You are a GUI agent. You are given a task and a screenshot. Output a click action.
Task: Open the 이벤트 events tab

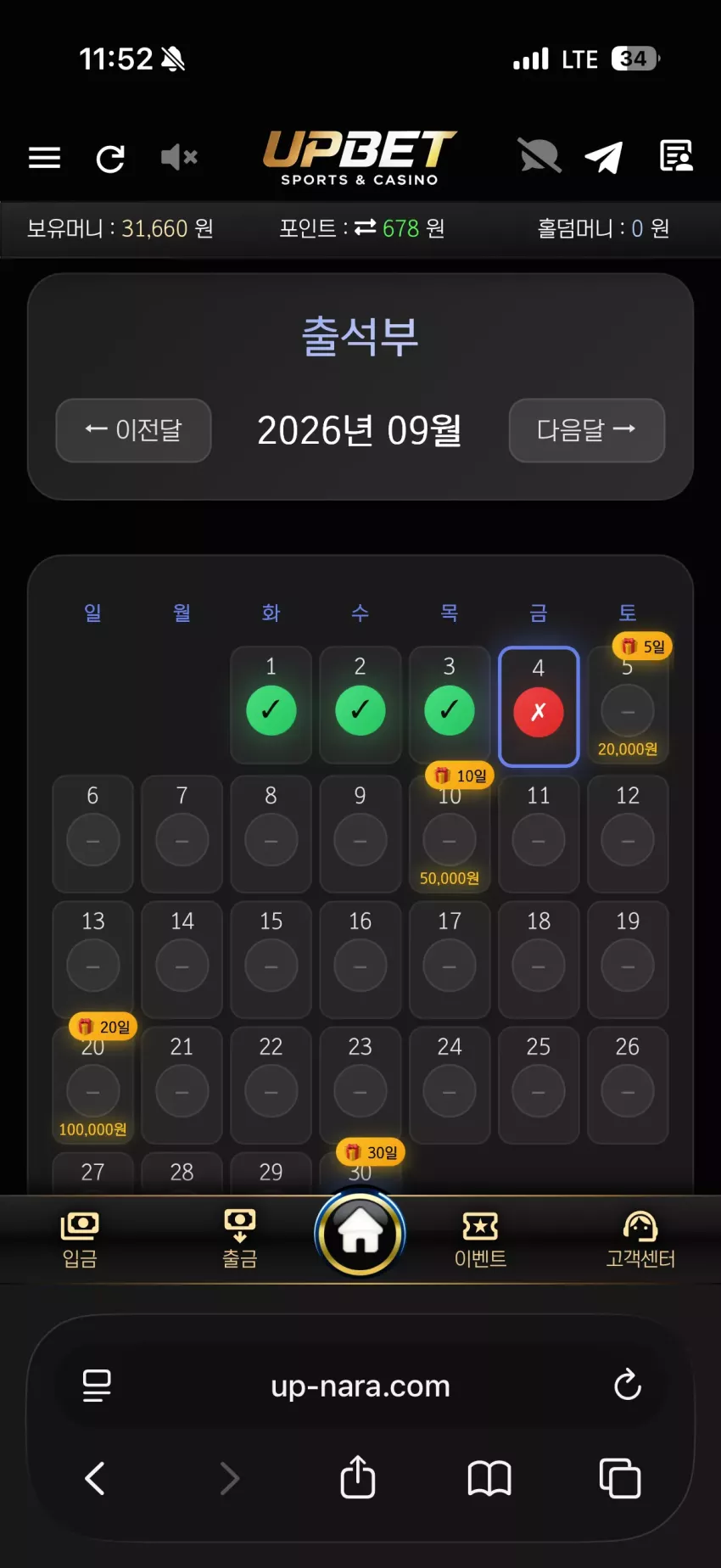click(x=480, y=1240)
